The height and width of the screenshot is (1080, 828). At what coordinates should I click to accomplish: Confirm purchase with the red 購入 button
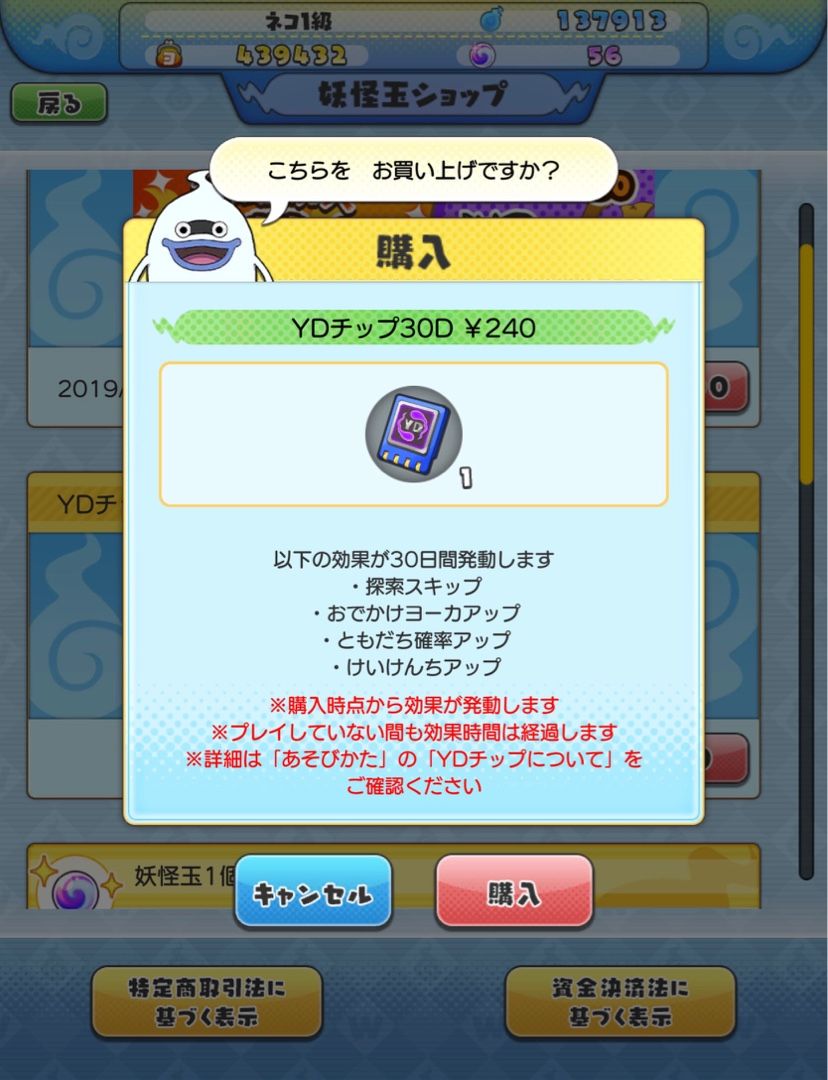514,893
